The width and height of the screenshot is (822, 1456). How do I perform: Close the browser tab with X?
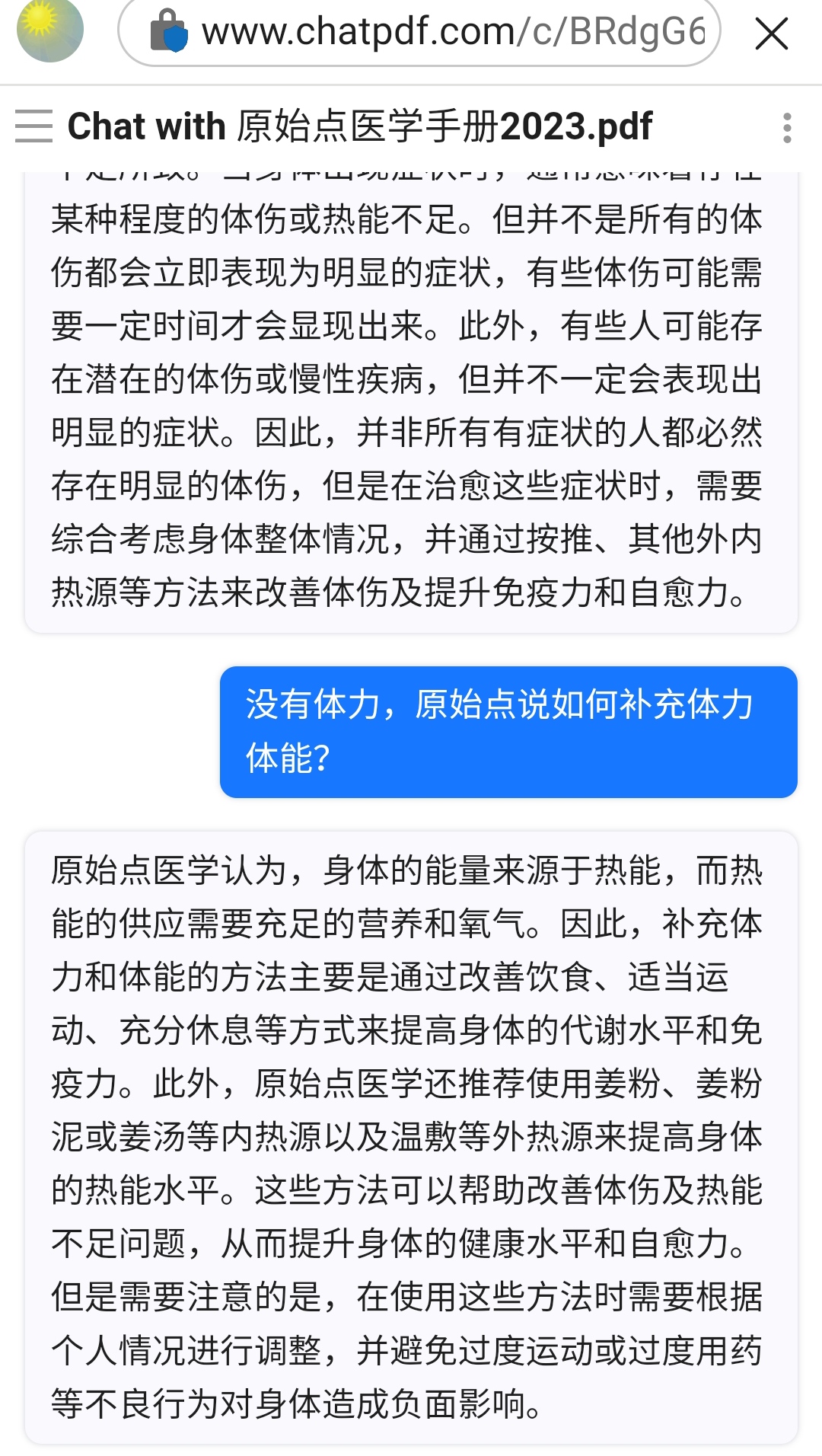pyautogui.click(x=771, y=34)
